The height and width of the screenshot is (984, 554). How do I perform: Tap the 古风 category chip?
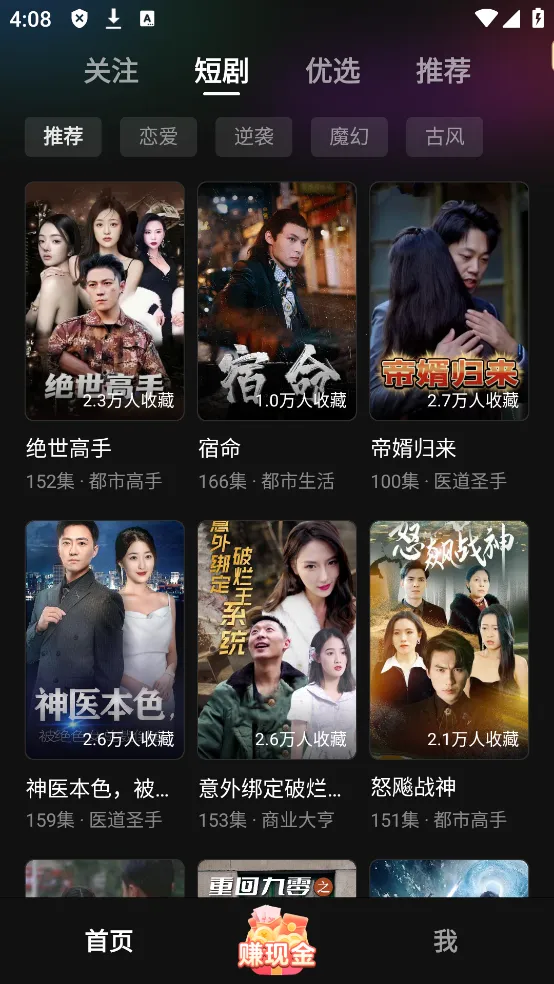[x=444, y=137]
